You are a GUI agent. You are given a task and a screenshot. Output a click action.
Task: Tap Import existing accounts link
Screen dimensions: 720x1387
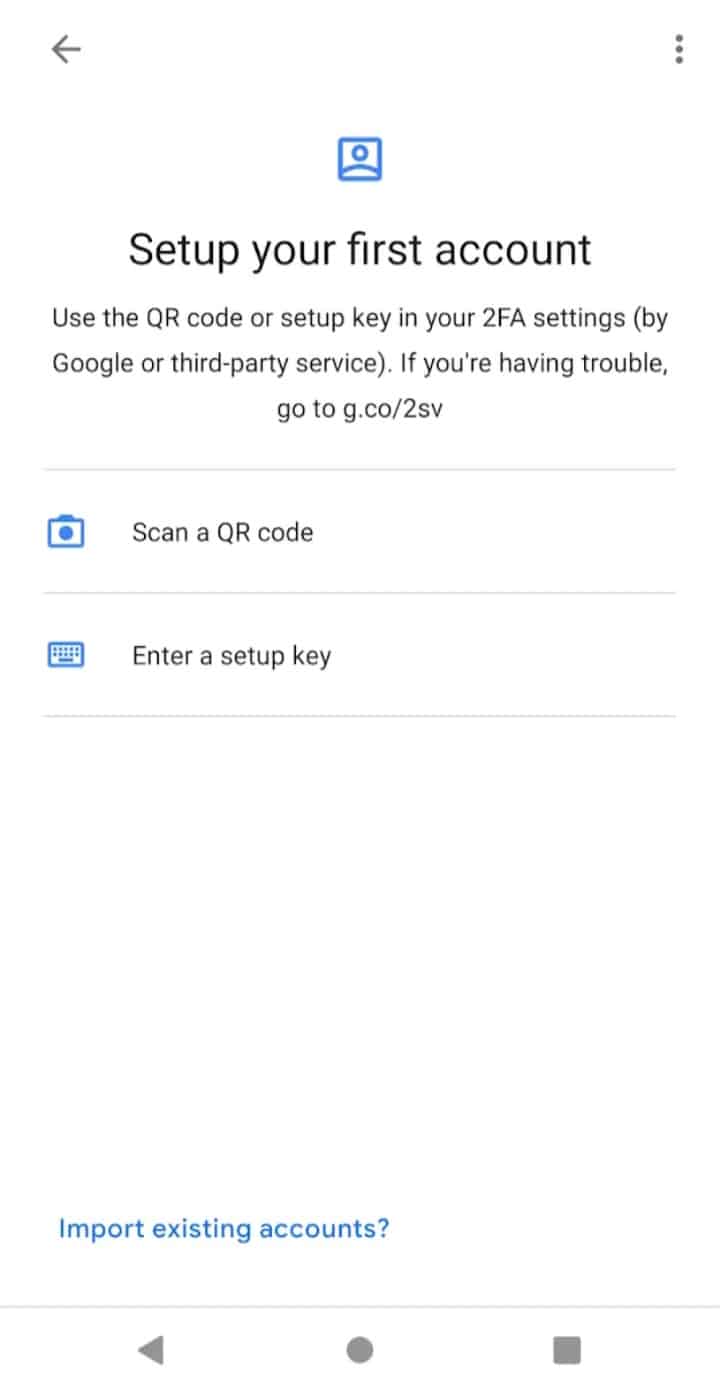[x=223, y=1228]
